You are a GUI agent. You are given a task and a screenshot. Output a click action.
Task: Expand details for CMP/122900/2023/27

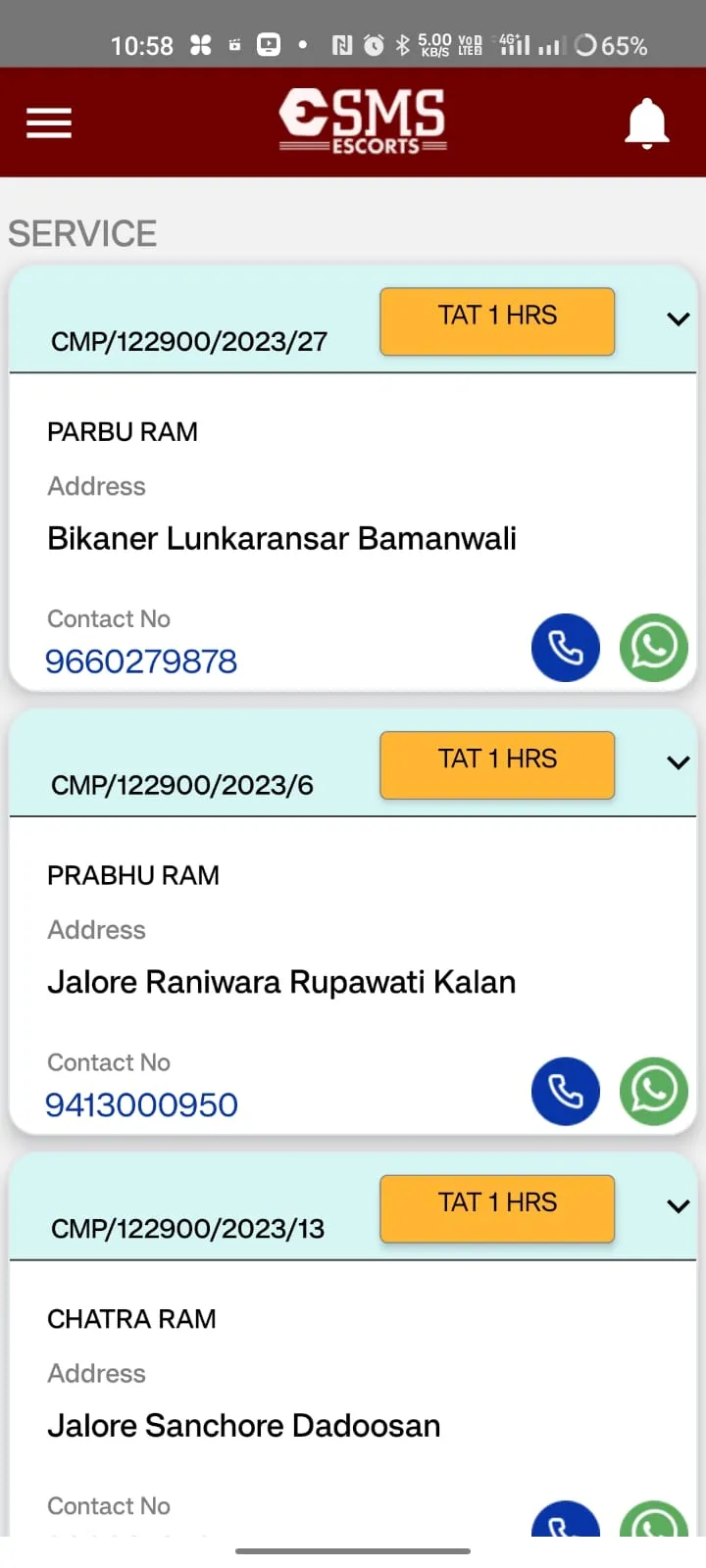tap(678, 318)
